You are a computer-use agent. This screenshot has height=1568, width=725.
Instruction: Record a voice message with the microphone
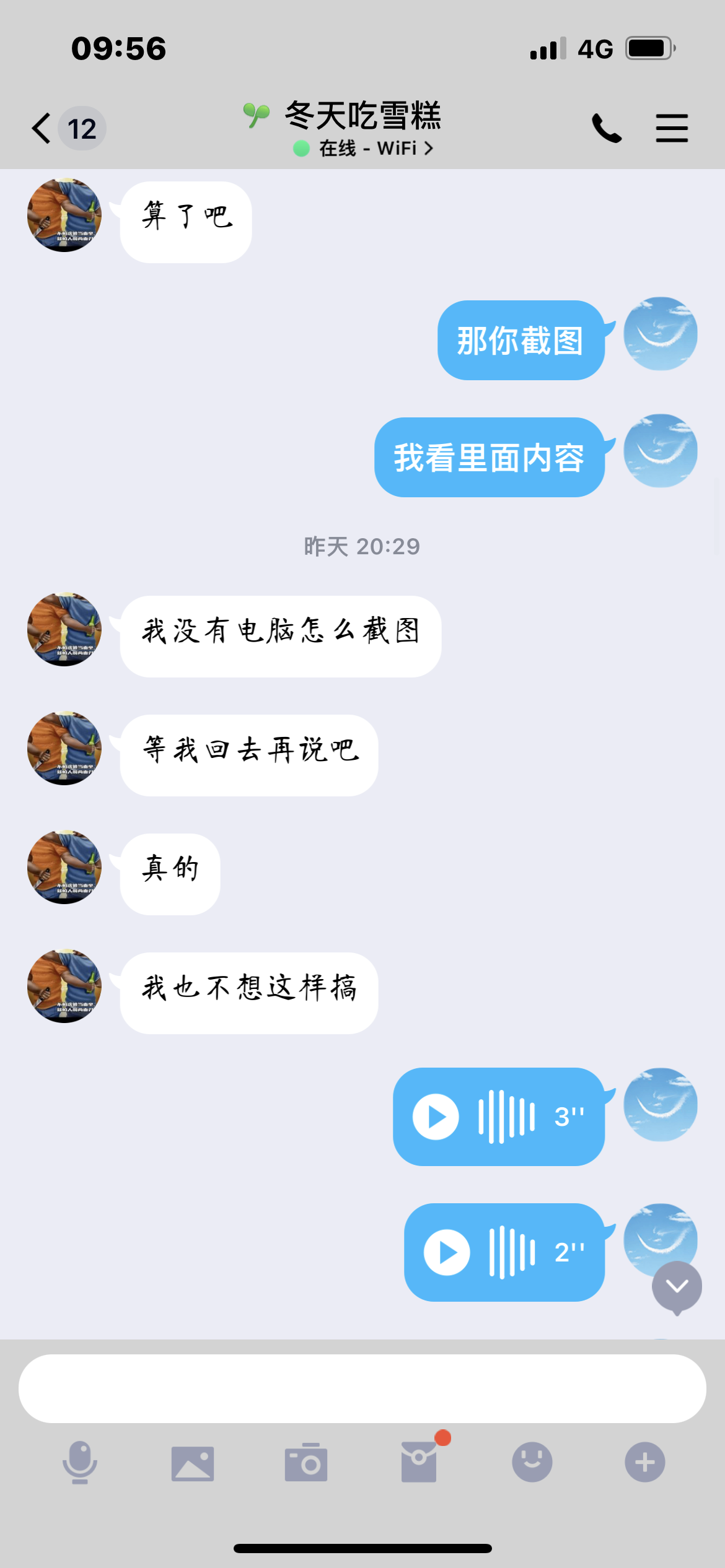[80, 1463]
